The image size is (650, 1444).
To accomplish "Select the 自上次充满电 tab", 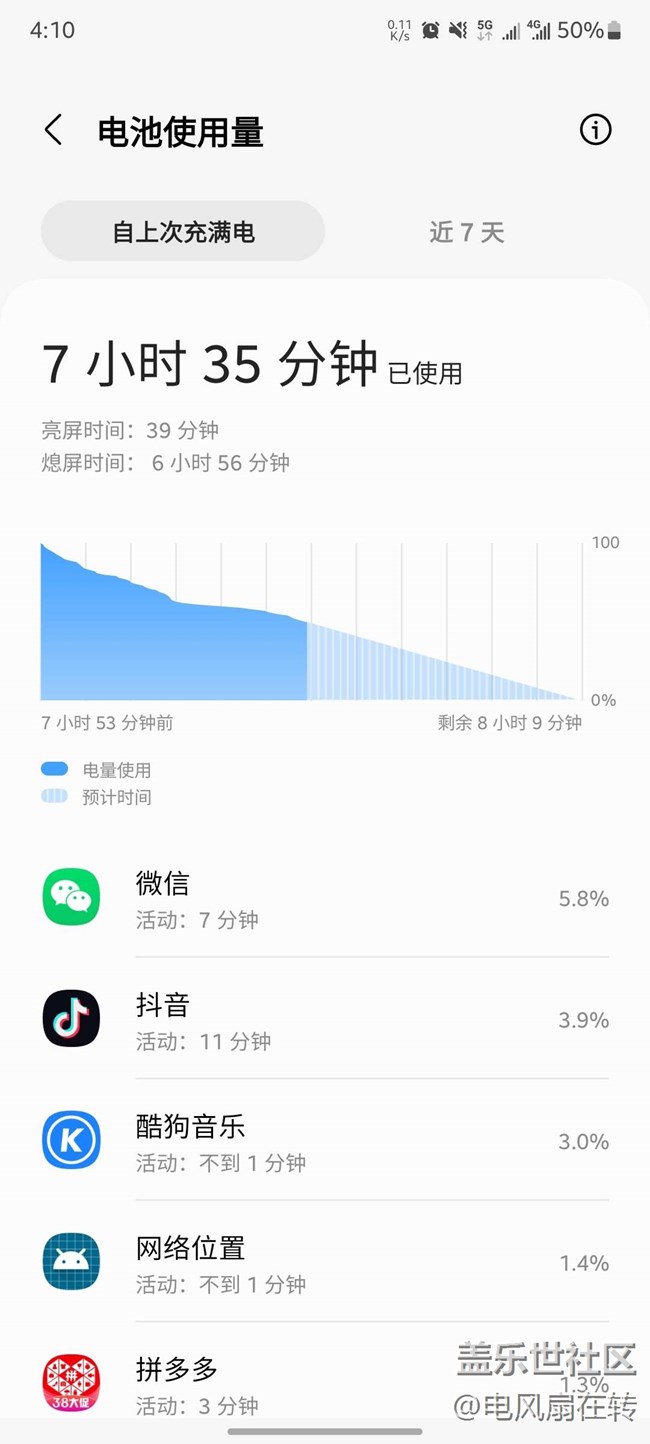I will (x=183, y=232).
